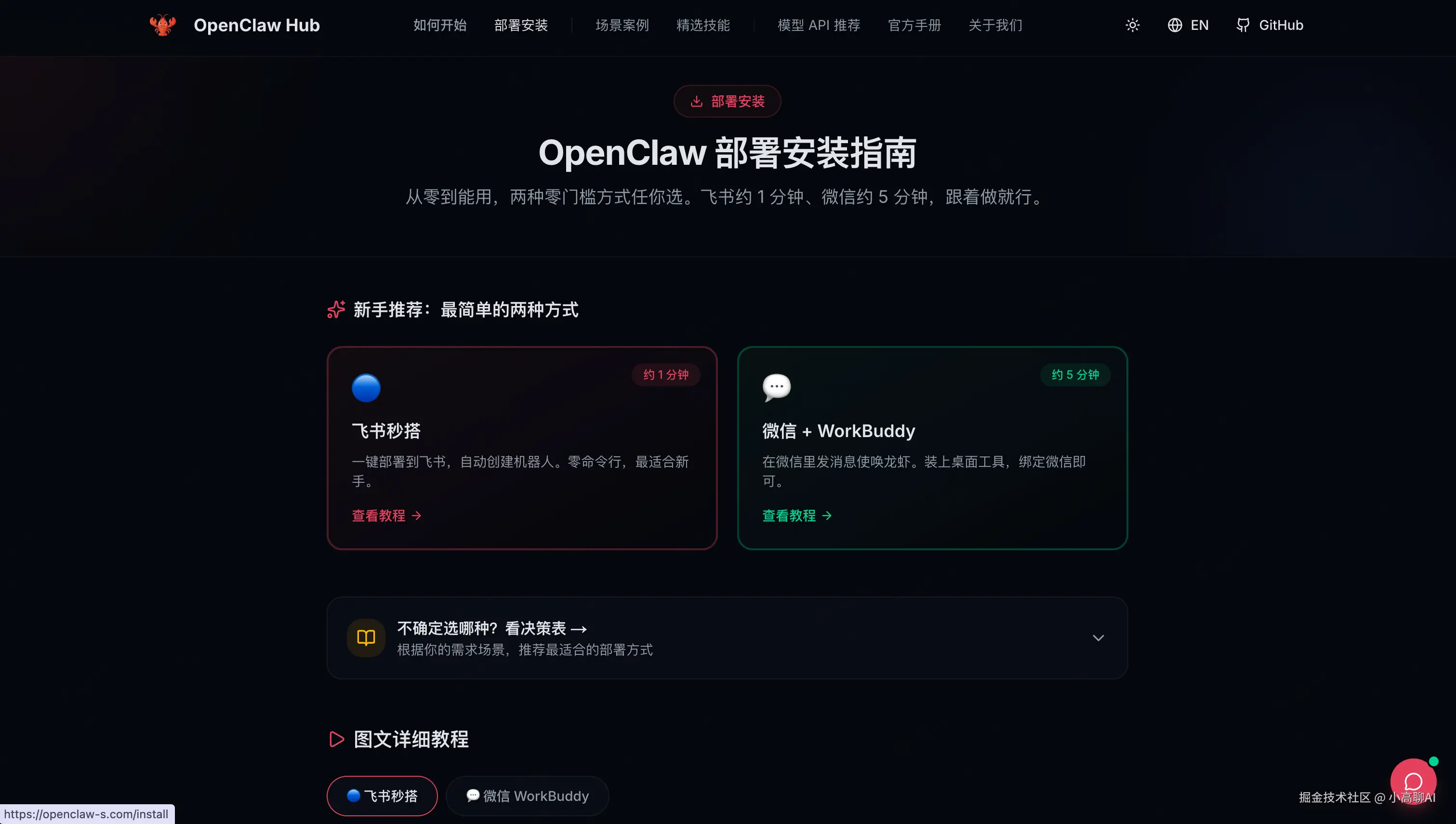Go to 模型 API 推荐
Screen dimensions: 1456x824
point(819,26)
